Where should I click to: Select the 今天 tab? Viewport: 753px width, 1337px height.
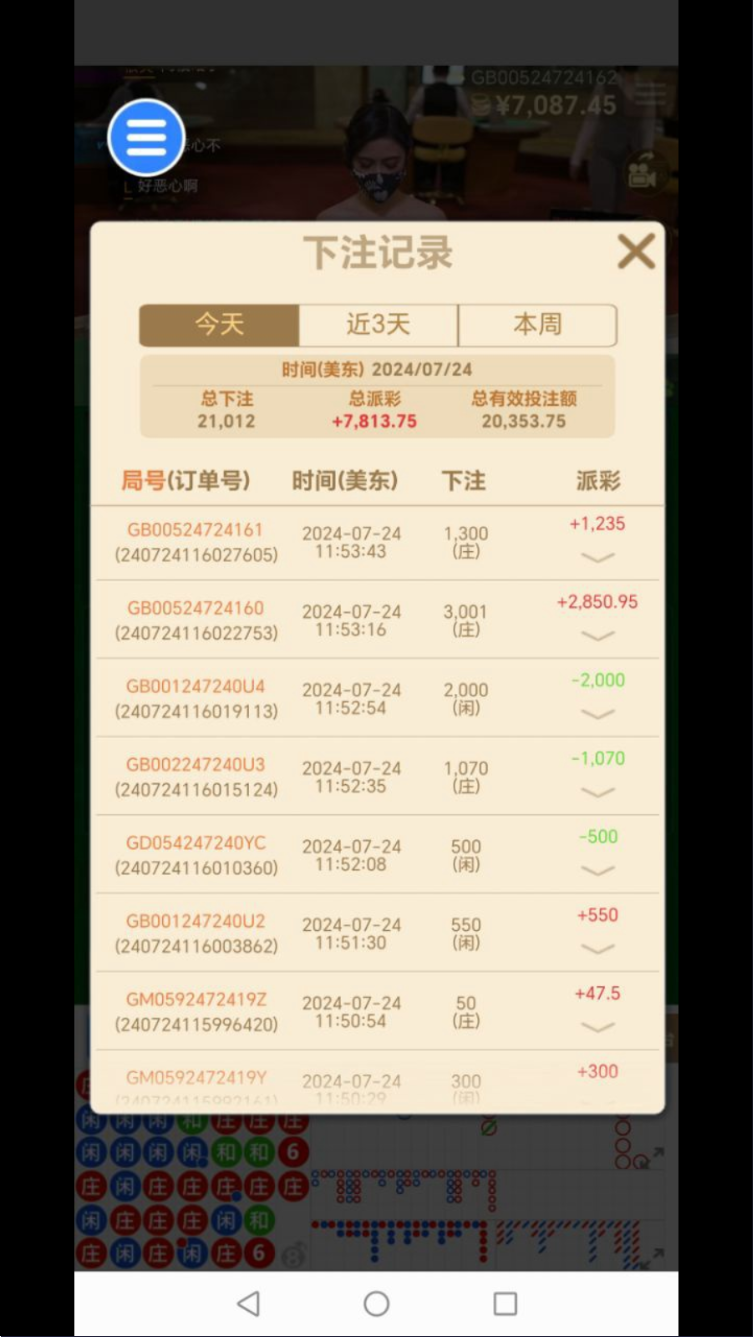[219, 325]
